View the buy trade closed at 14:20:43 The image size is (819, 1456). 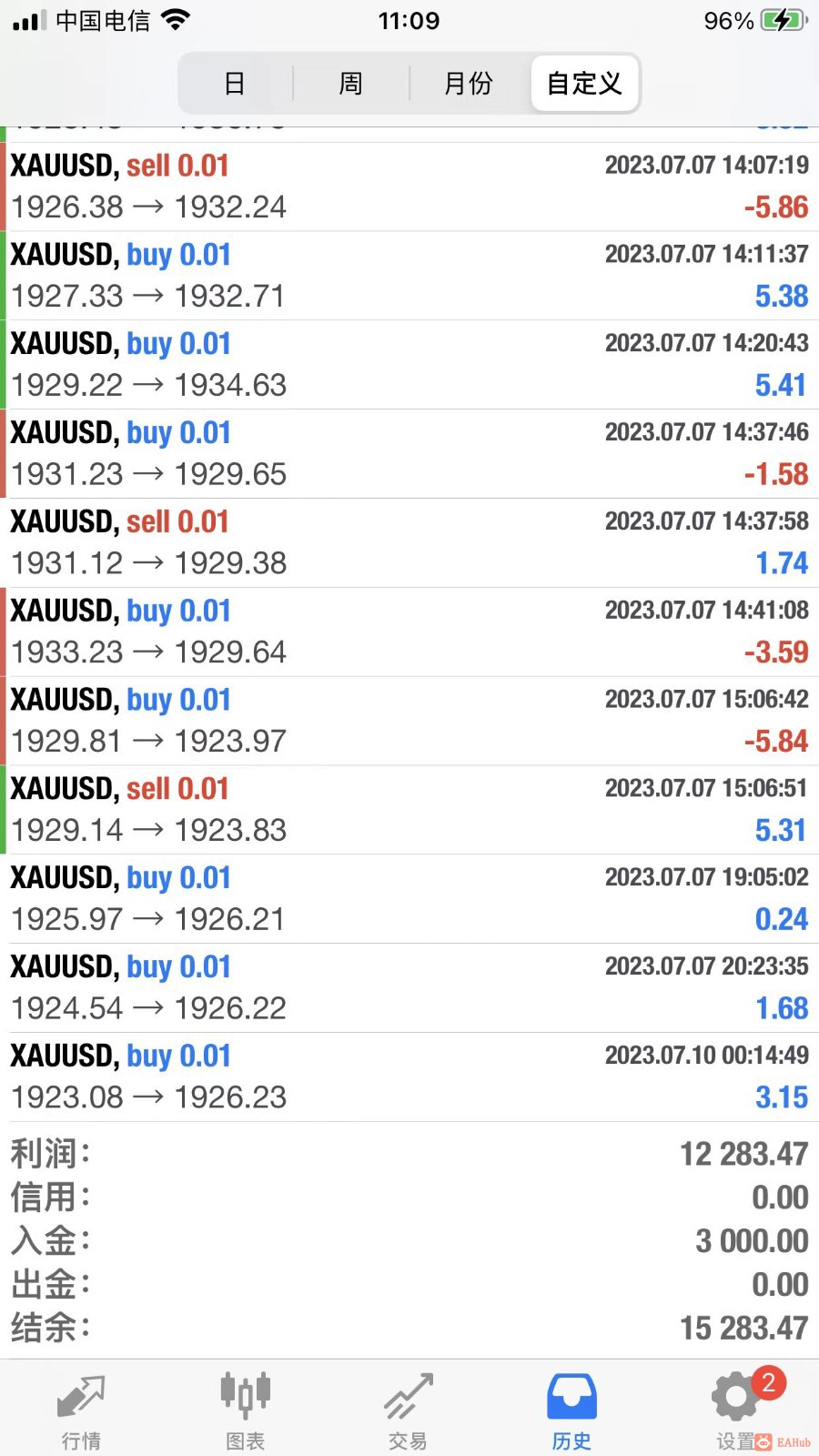(x=409, y=365)
